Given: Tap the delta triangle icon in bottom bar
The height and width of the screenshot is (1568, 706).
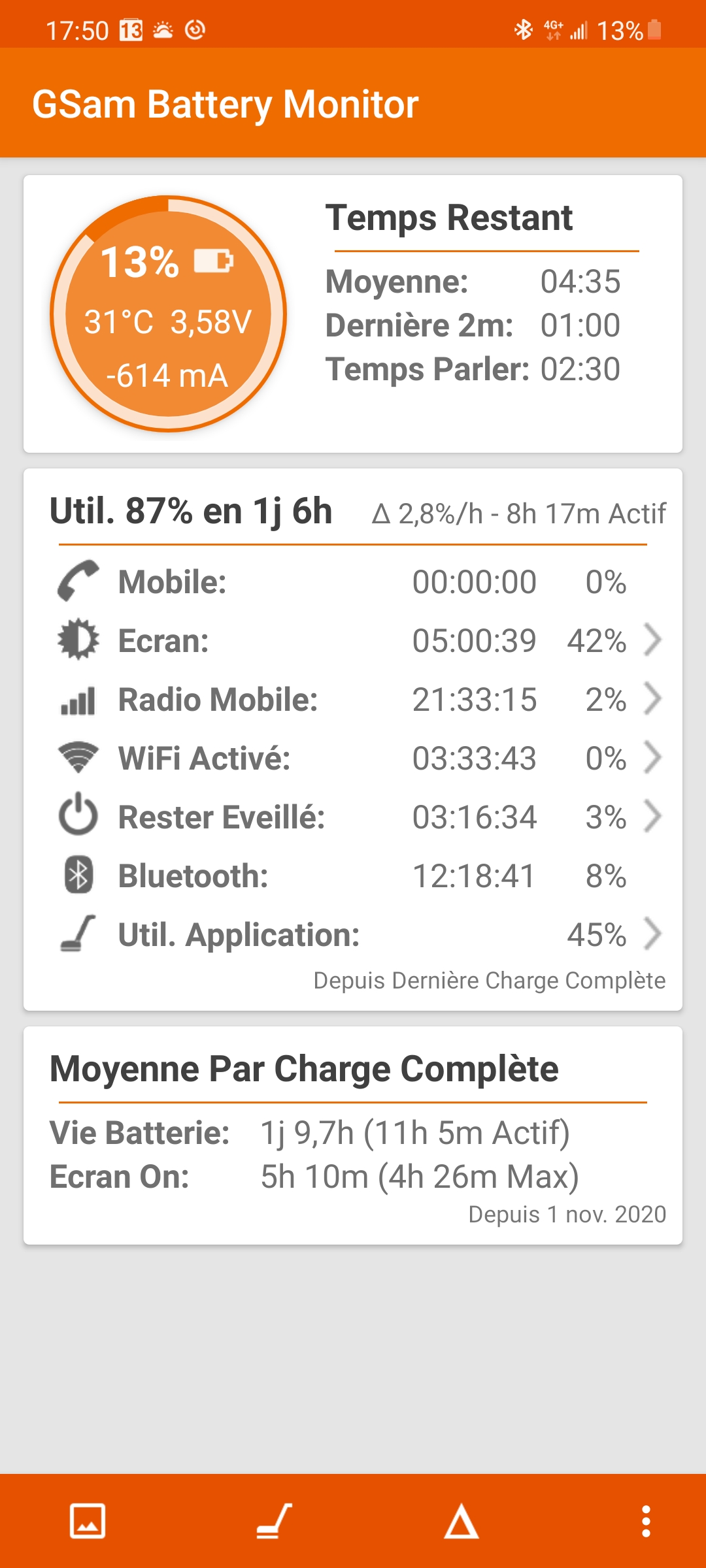Looking at the screenshot, I should coord(462,1521).
